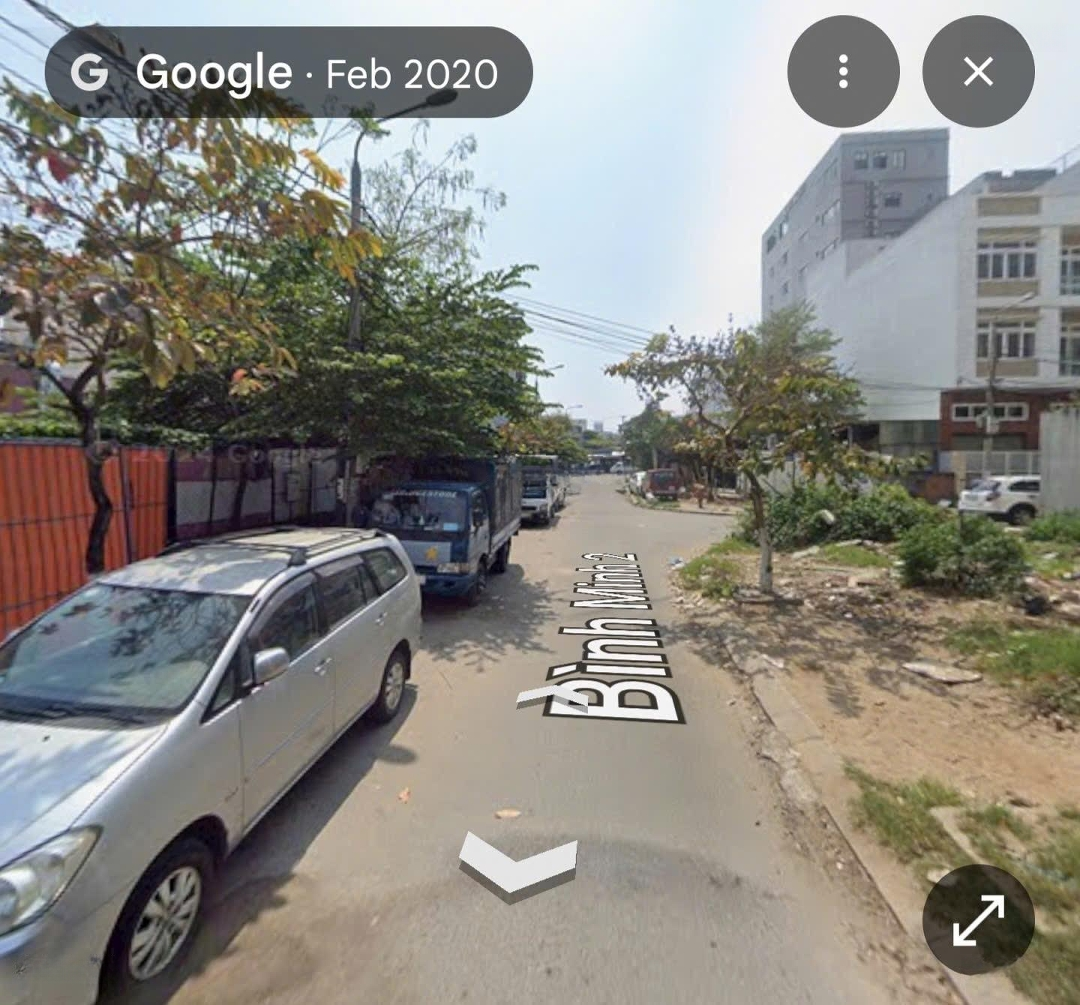Expand Street View to full screen
The width and height of the screenshot is (1080, 1005).
click(978, 919)
